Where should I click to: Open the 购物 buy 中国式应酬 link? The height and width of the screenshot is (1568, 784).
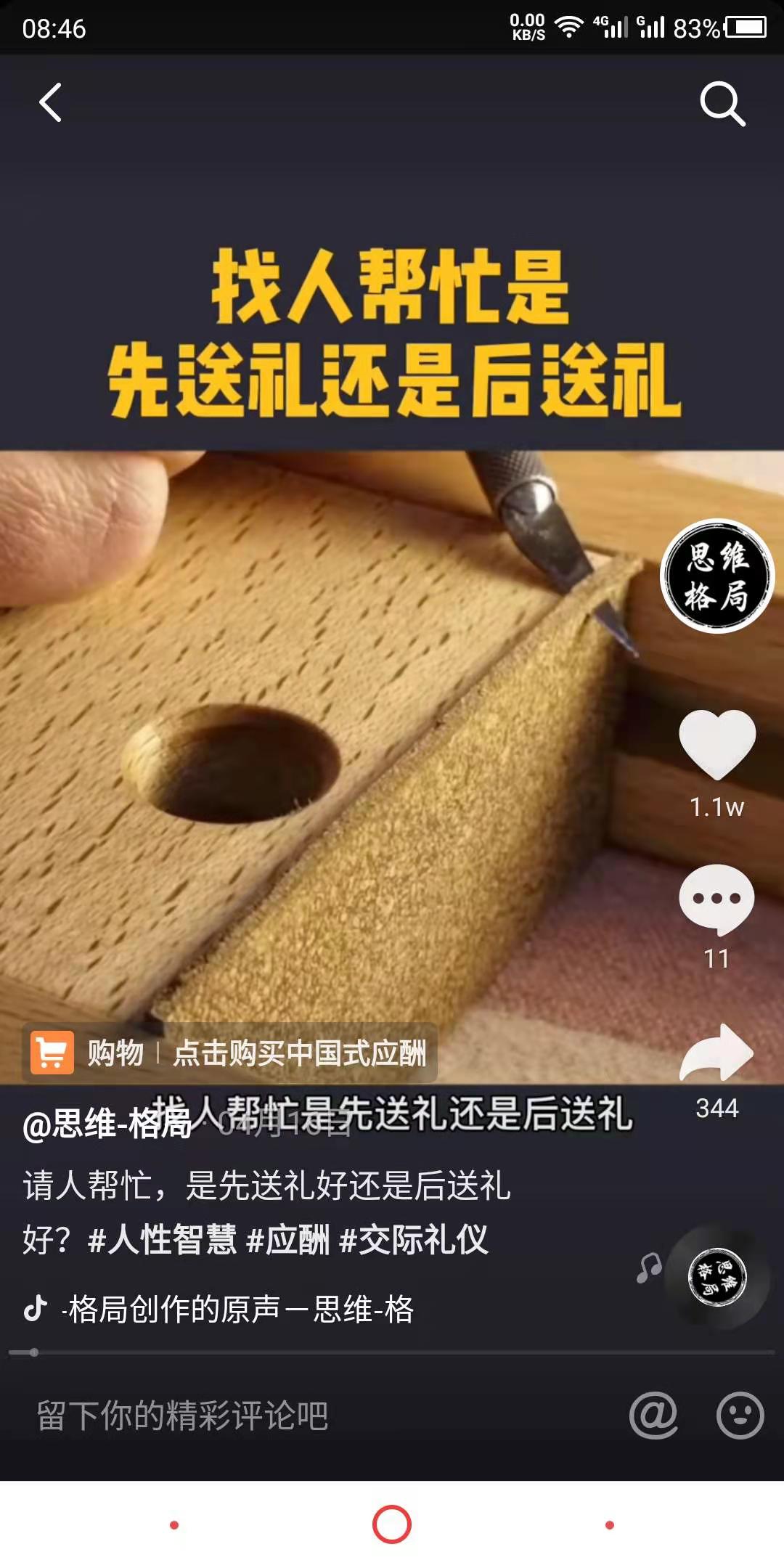pos(229,1053)
